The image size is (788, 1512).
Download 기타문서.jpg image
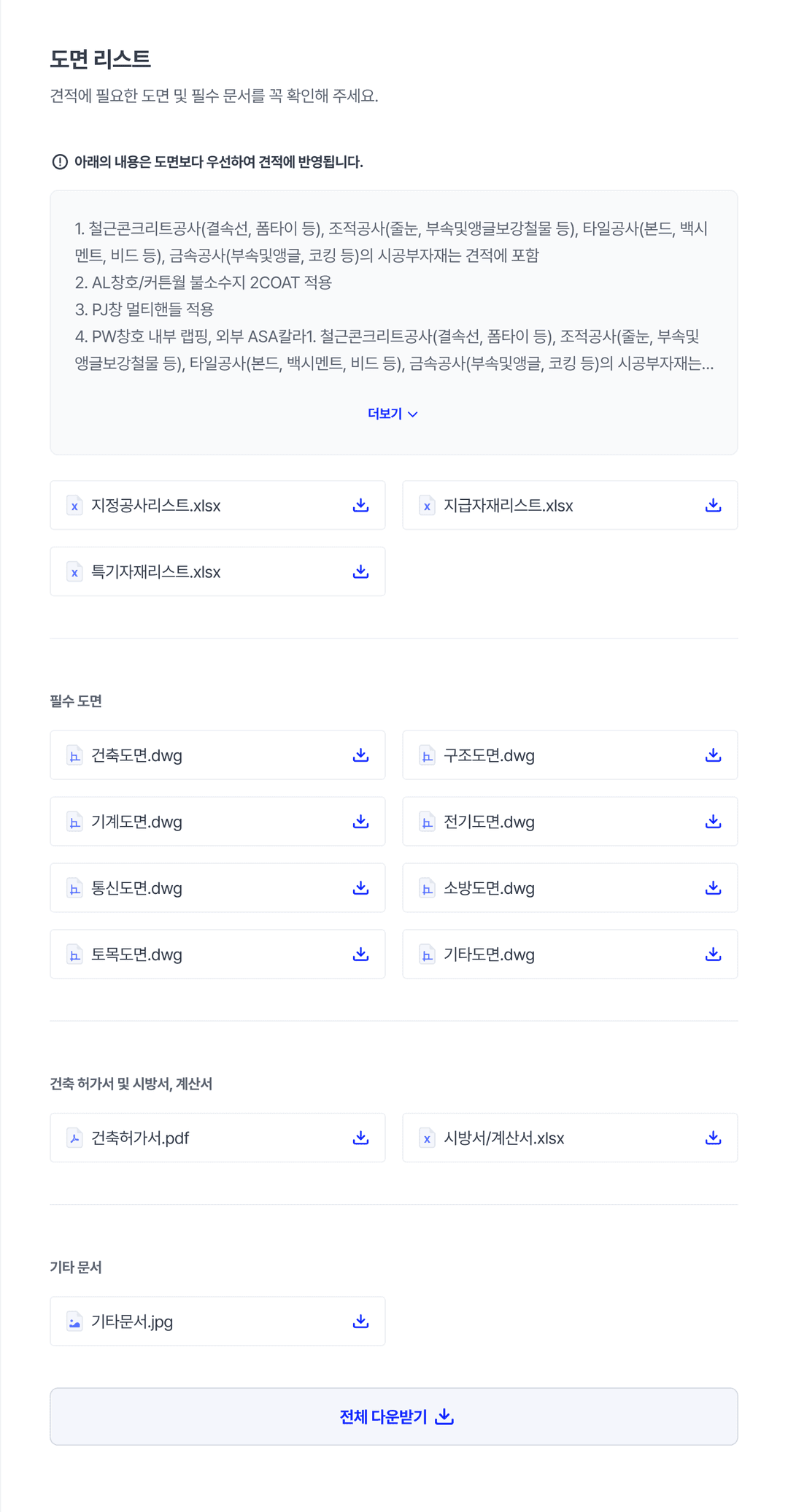click(x=360, y=1322)
